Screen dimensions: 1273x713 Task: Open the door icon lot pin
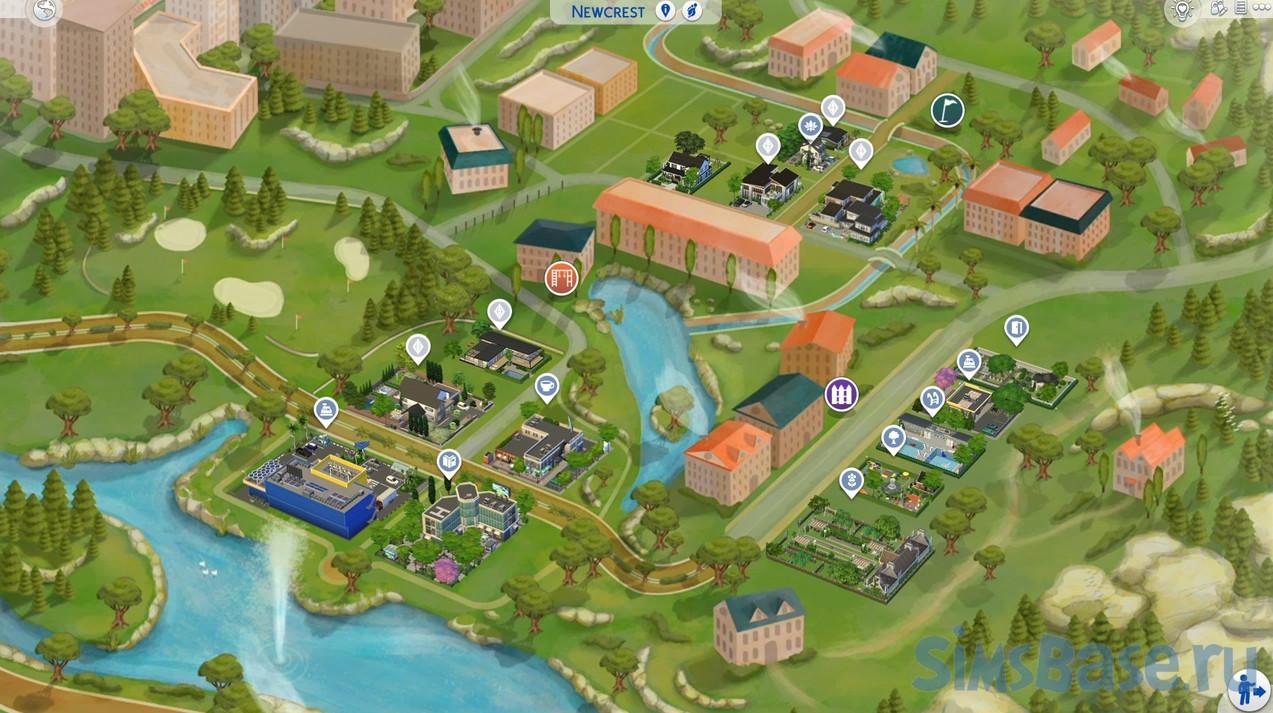click(1016, 328)
